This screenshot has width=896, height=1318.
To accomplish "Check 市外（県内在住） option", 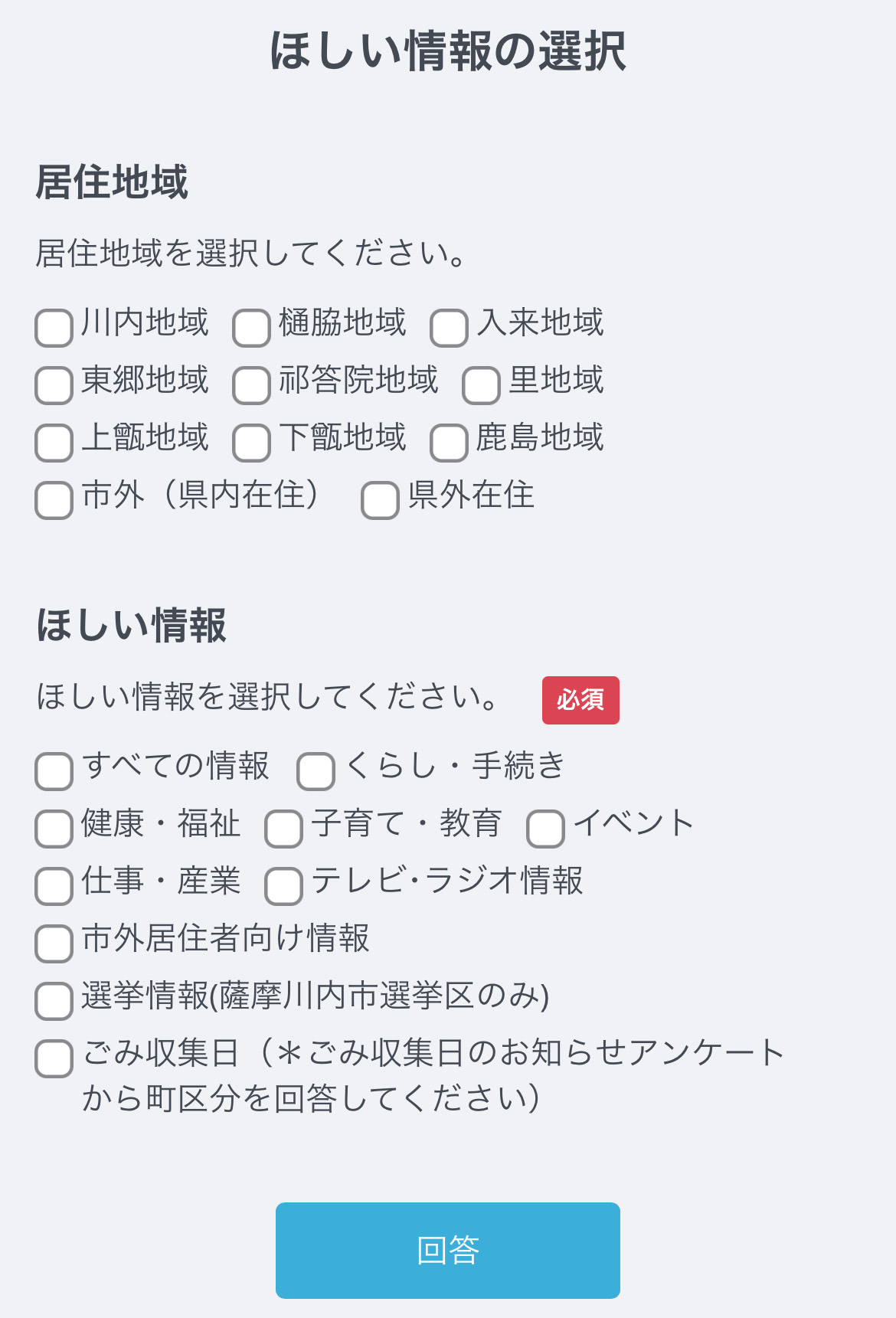I will [x=54, y=500].
